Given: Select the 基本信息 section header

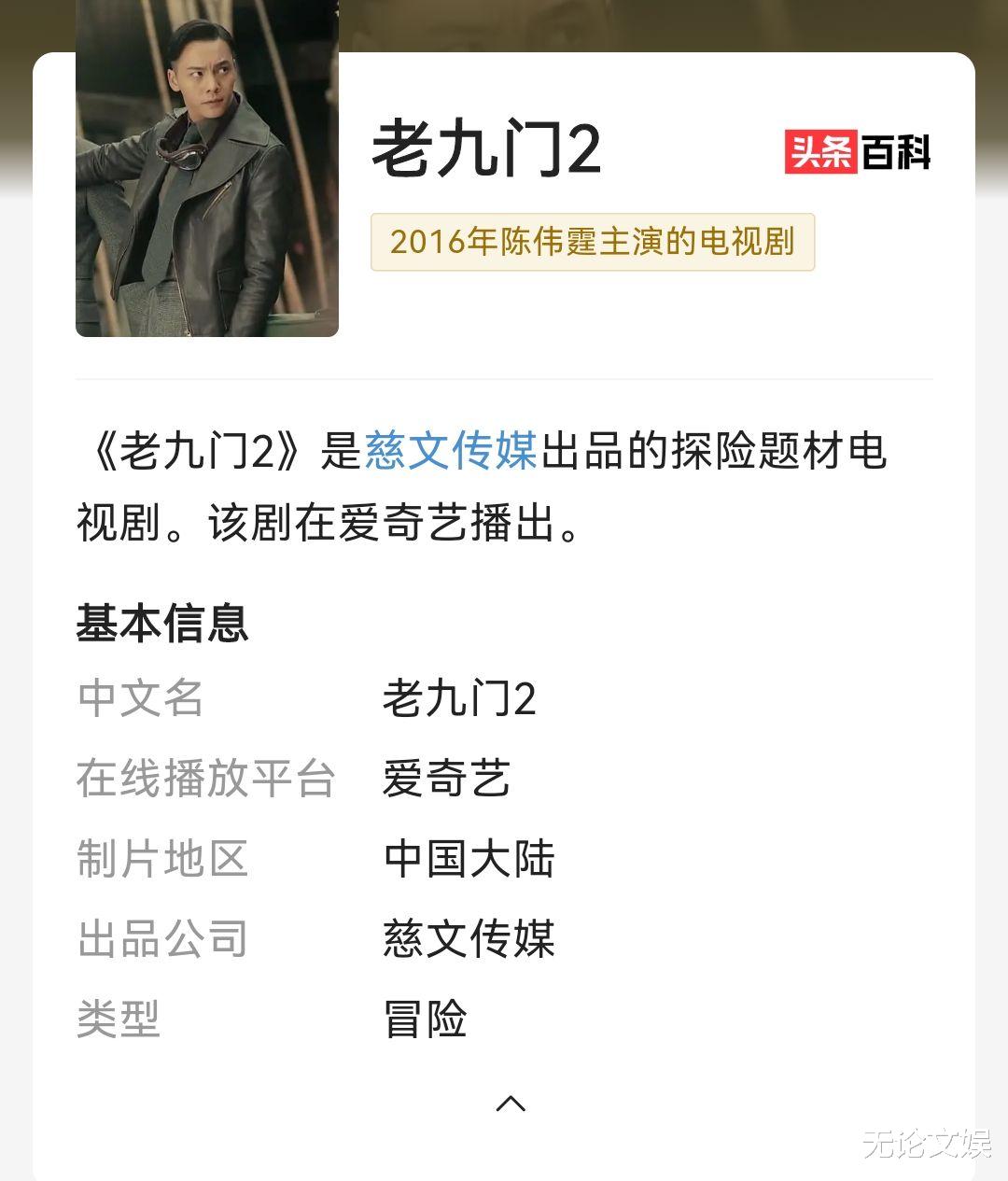Looking at the screenshot, I should pyautogui.click(x=163, y=624).
